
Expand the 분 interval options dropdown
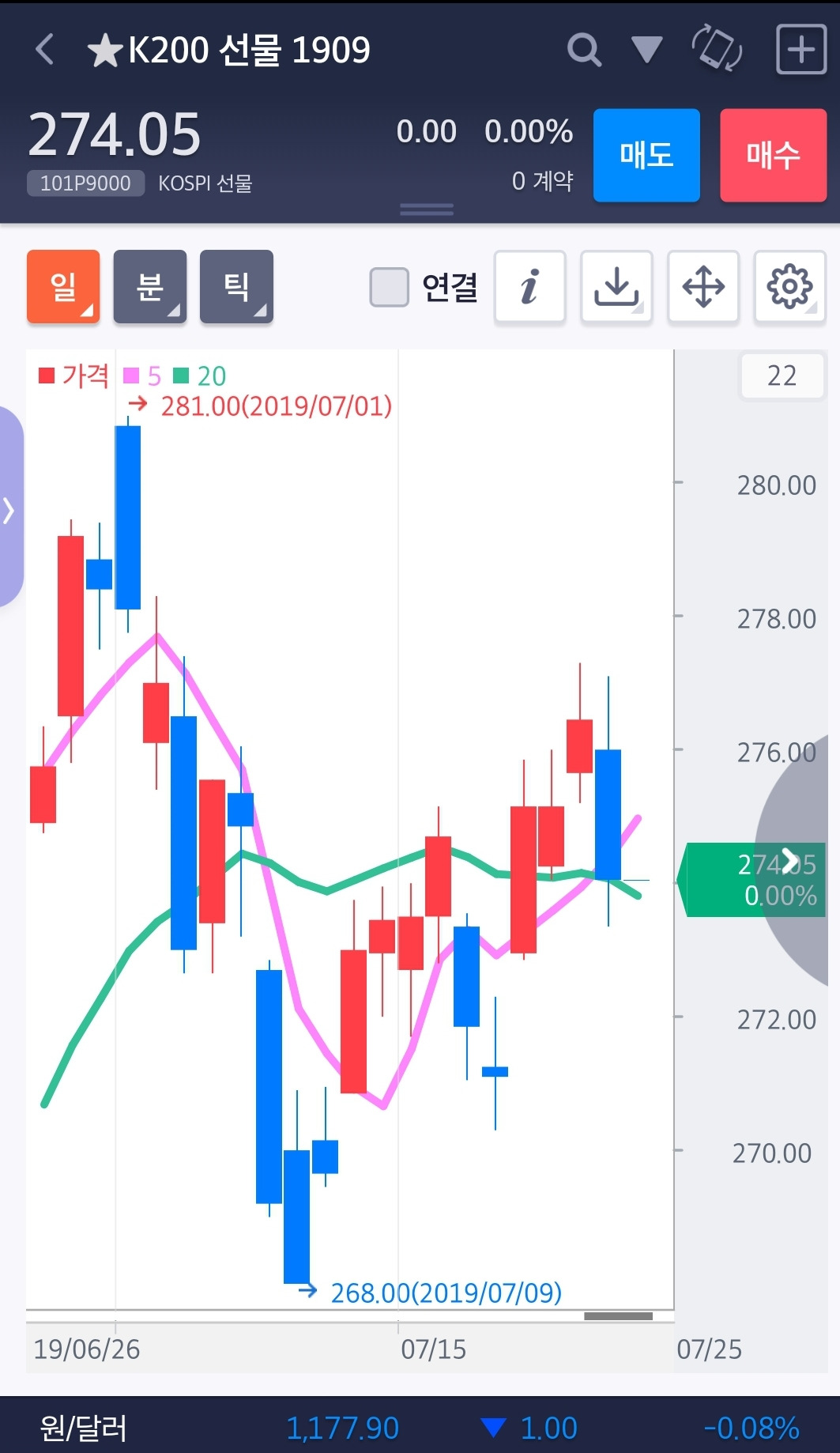point(150,287)
